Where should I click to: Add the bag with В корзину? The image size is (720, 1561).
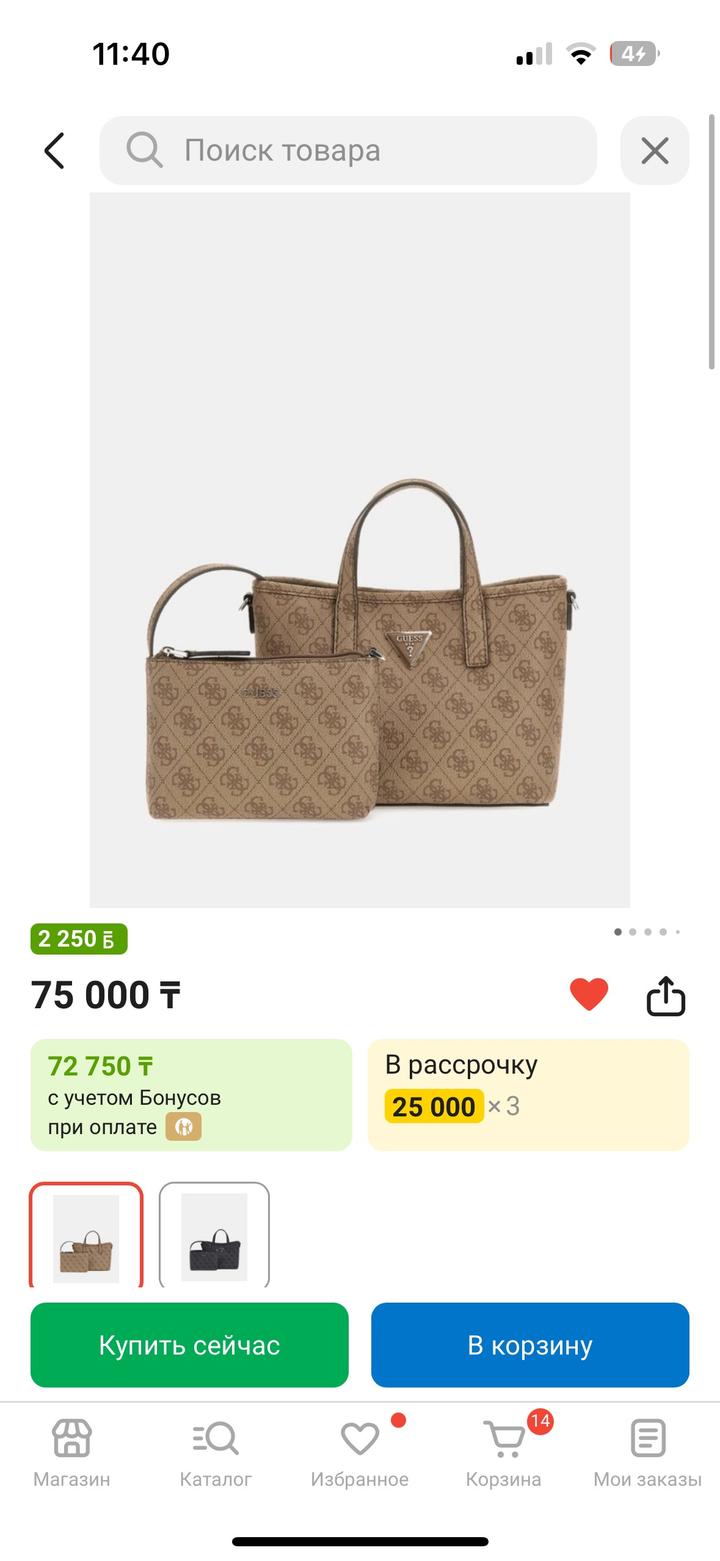point(530,1345)
